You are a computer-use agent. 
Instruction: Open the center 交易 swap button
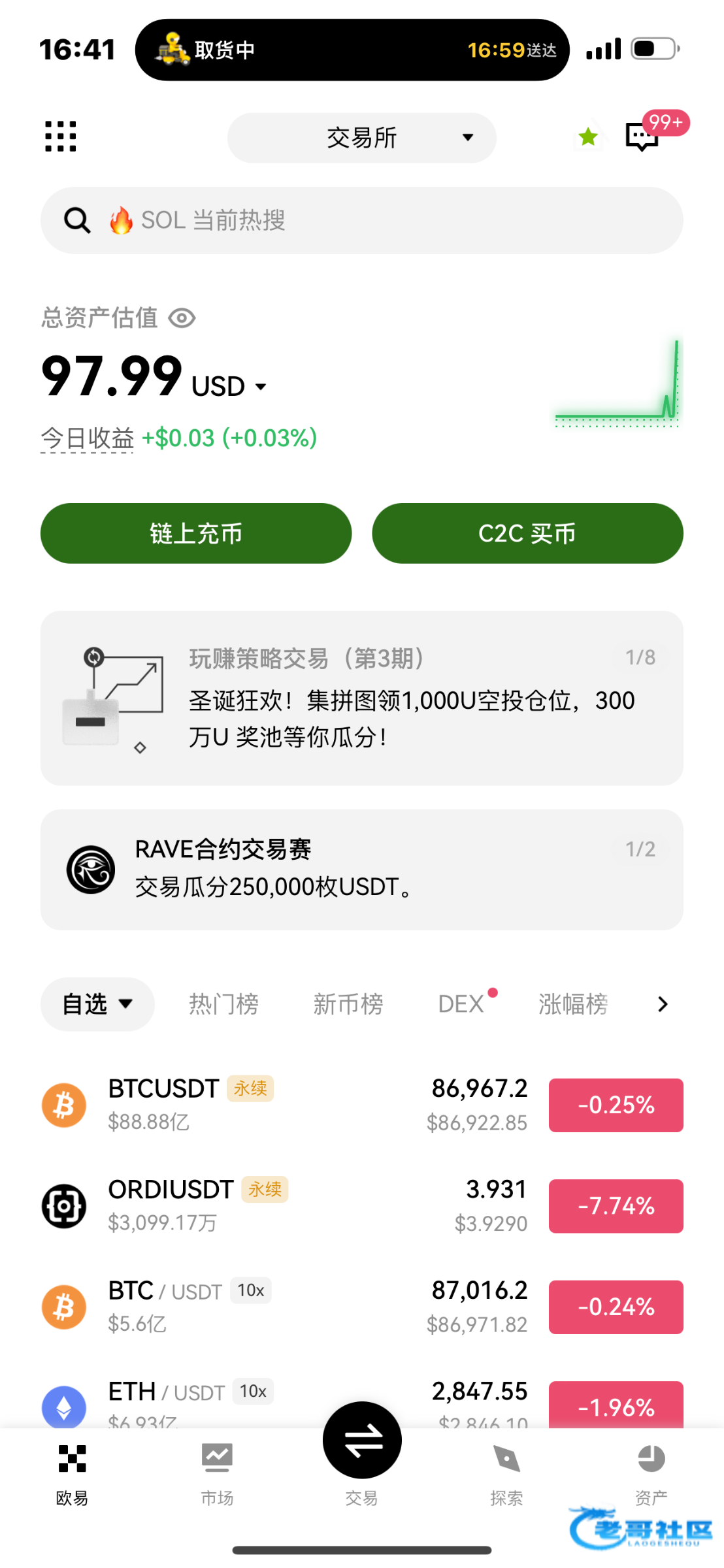pos(362,1441)
